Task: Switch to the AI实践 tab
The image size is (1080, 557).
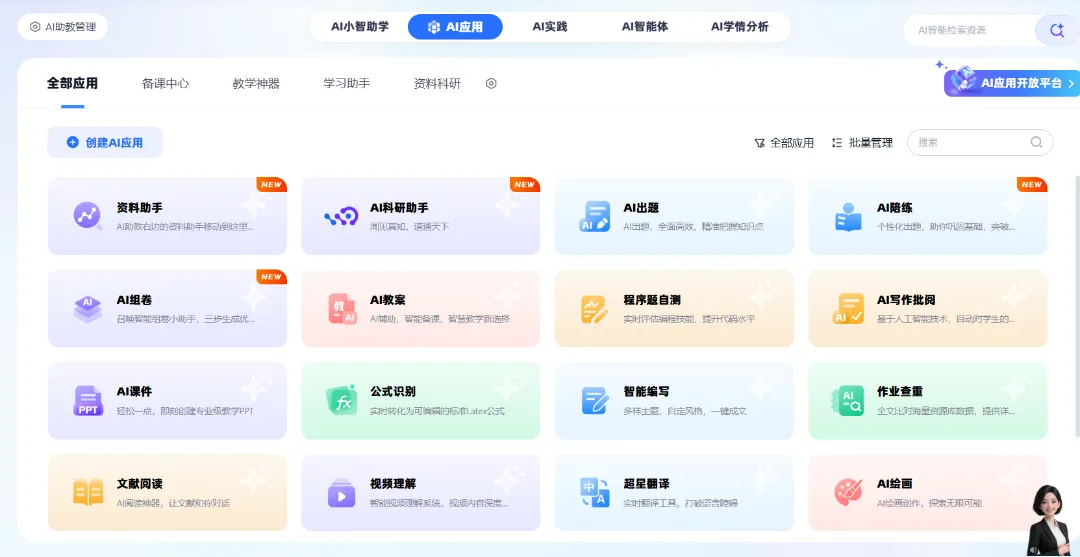Action: pos(549,27)
